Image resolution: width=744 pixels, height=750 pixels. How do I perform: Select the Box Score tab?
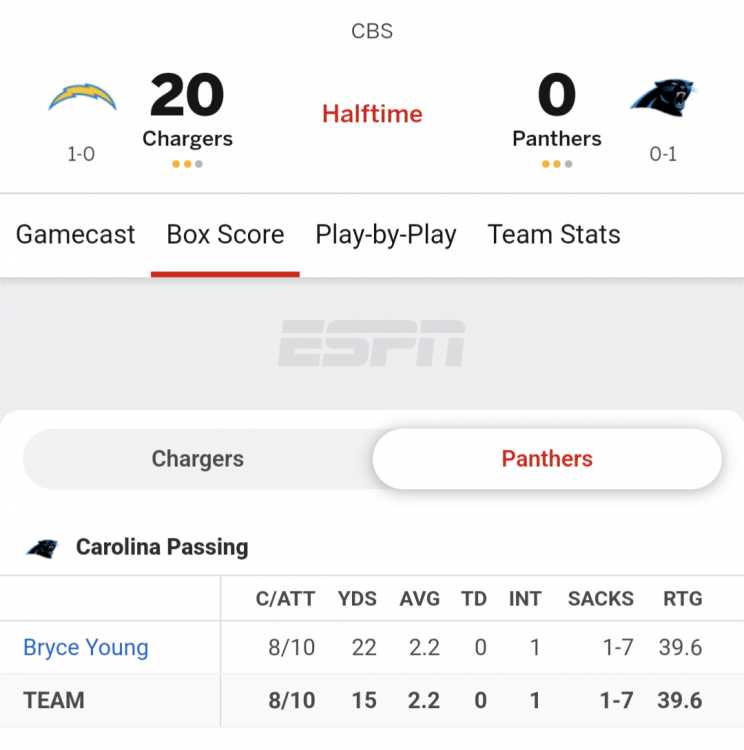(x=225, y=235)
